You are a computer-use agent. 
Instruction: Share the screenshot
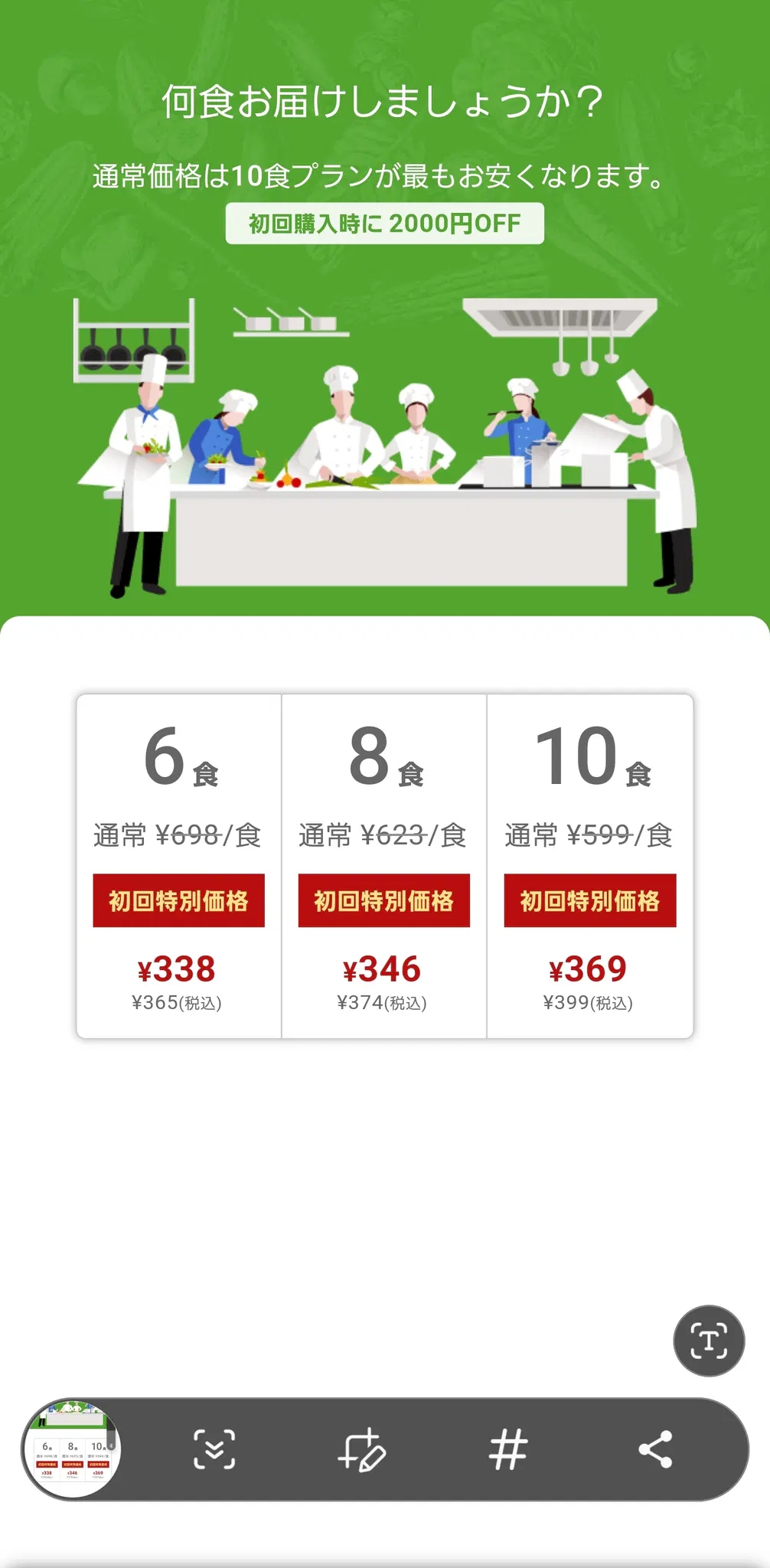(x=655, y=1449)
